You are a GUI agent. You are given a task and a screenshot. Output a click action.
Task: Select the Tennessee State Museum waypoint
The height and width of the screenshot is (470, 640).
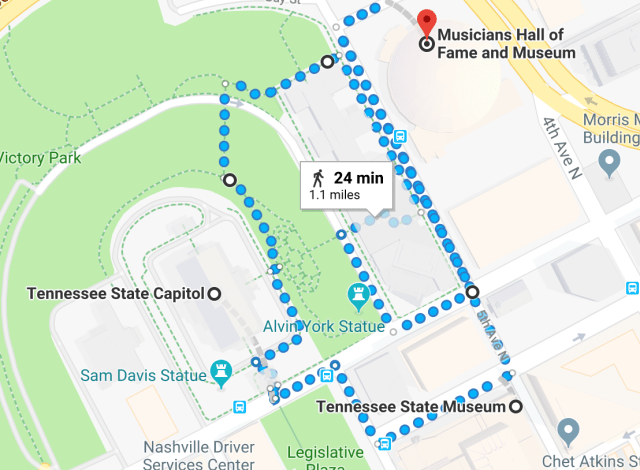coord(515,406)
